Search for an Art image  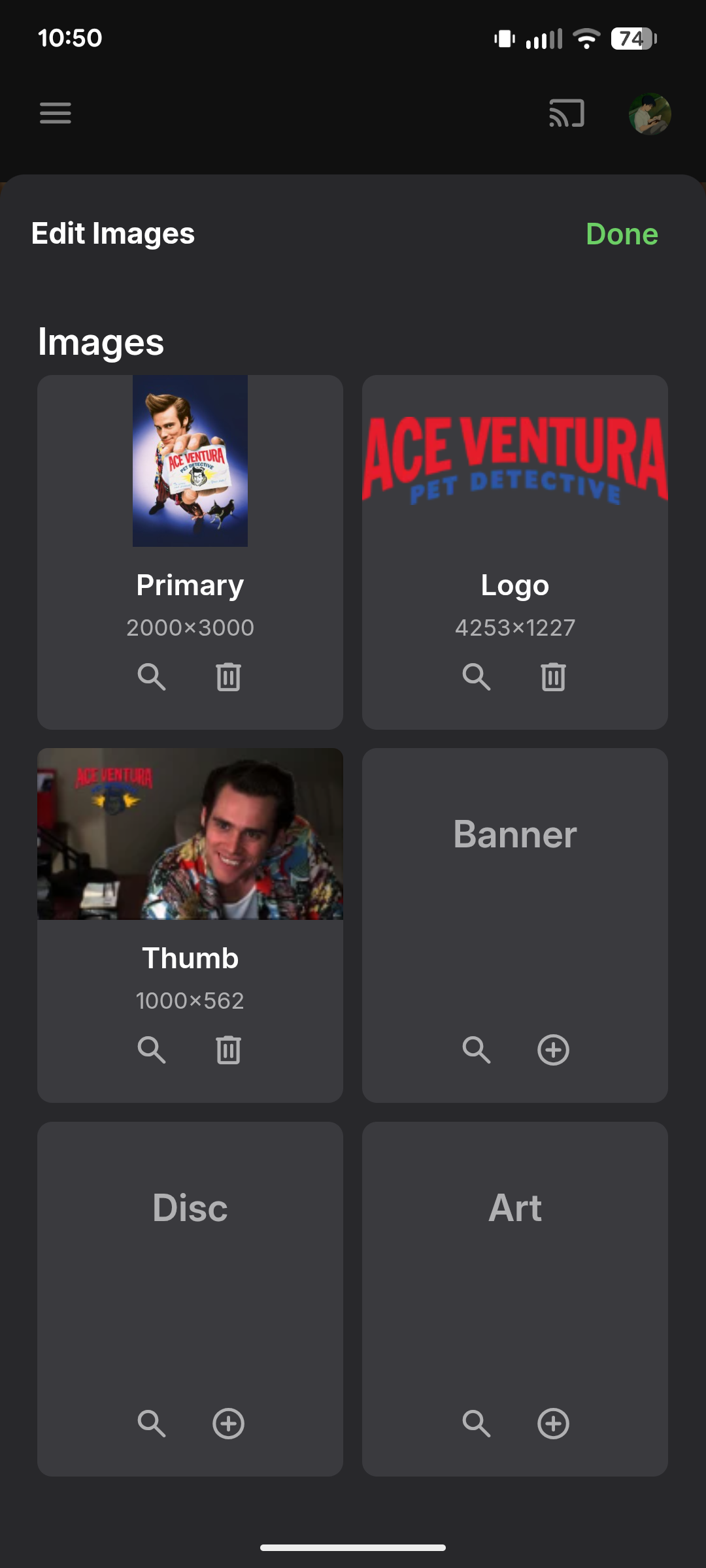pos(477,1424)
